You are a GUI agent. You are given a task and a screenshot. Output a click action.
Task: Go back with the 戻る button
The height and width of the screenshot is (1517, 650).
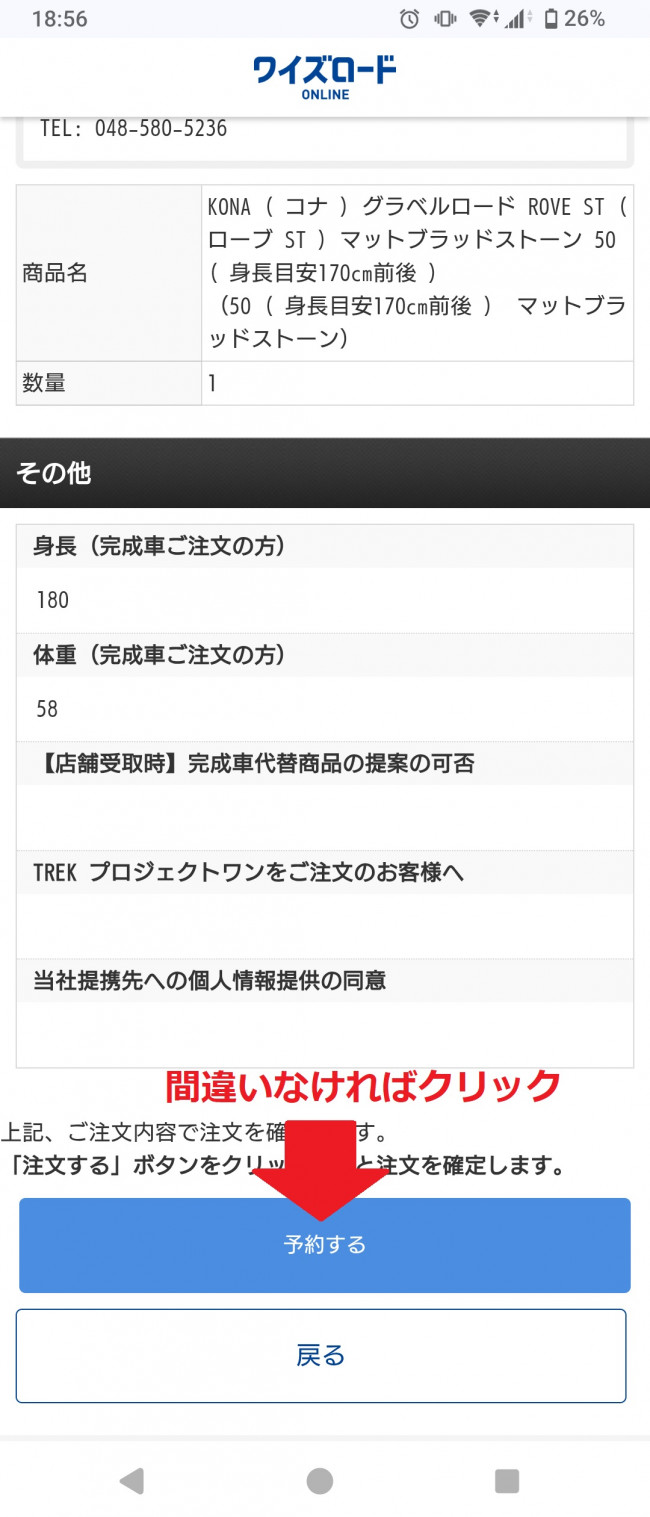point(321,1356)
